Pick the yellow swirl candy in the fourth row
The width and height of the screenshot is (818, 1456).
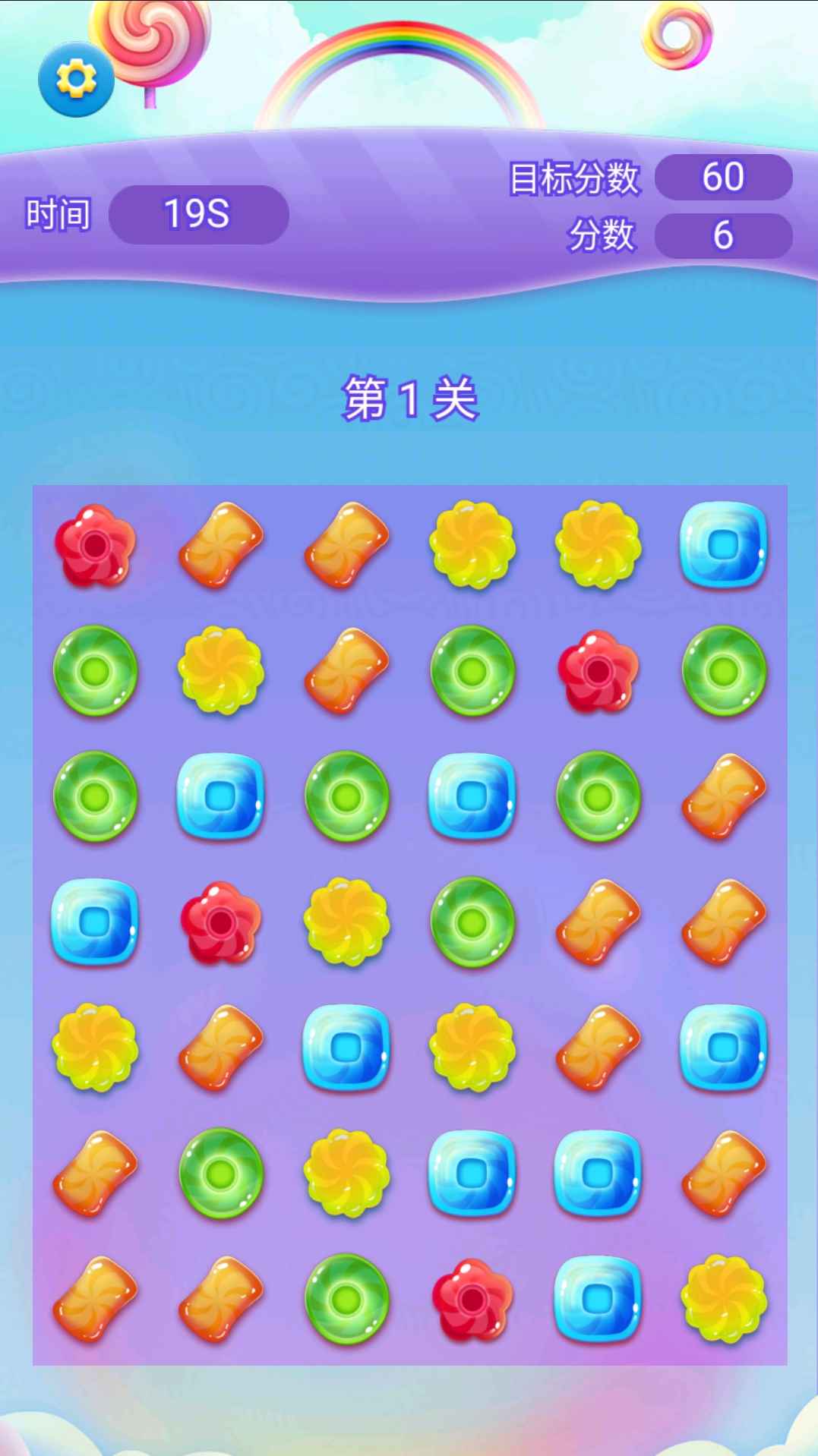[x=346, y=922]
